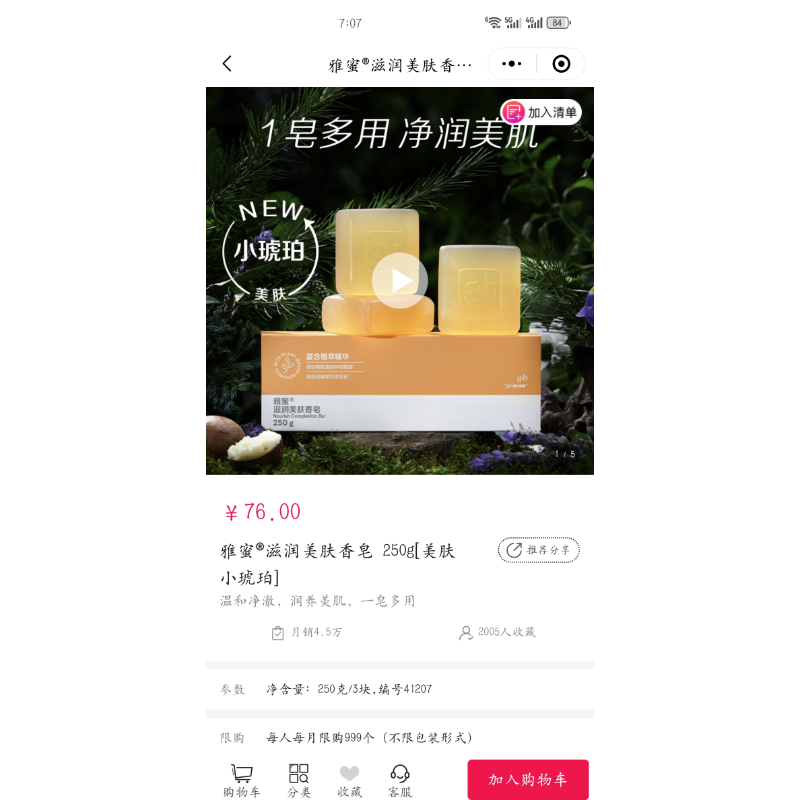The image size is (800, 800).
Task: Close the mini program with the circle icon
Action: 561,64
